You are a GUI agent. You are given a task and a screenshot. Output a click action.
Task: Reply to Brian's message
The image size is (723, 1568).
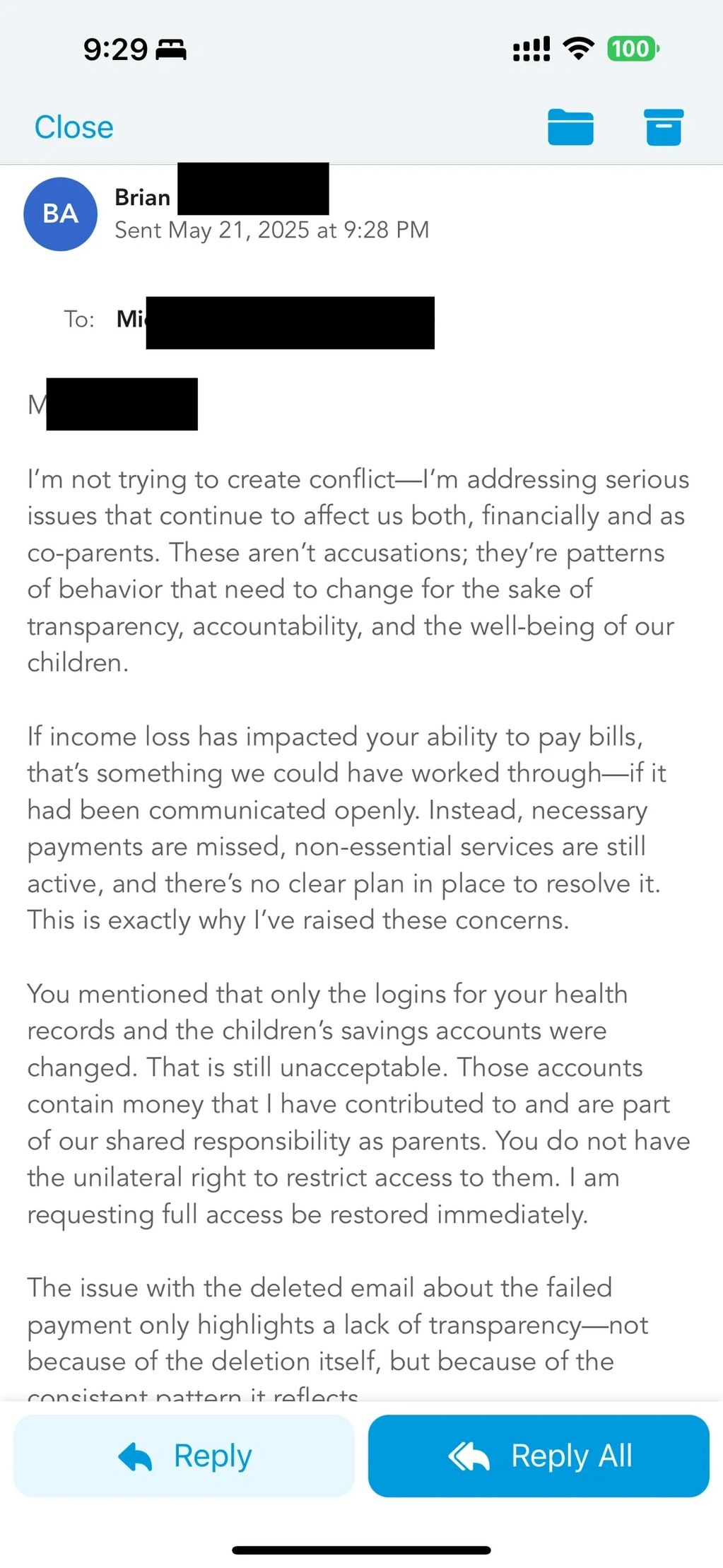point(184,1456)
